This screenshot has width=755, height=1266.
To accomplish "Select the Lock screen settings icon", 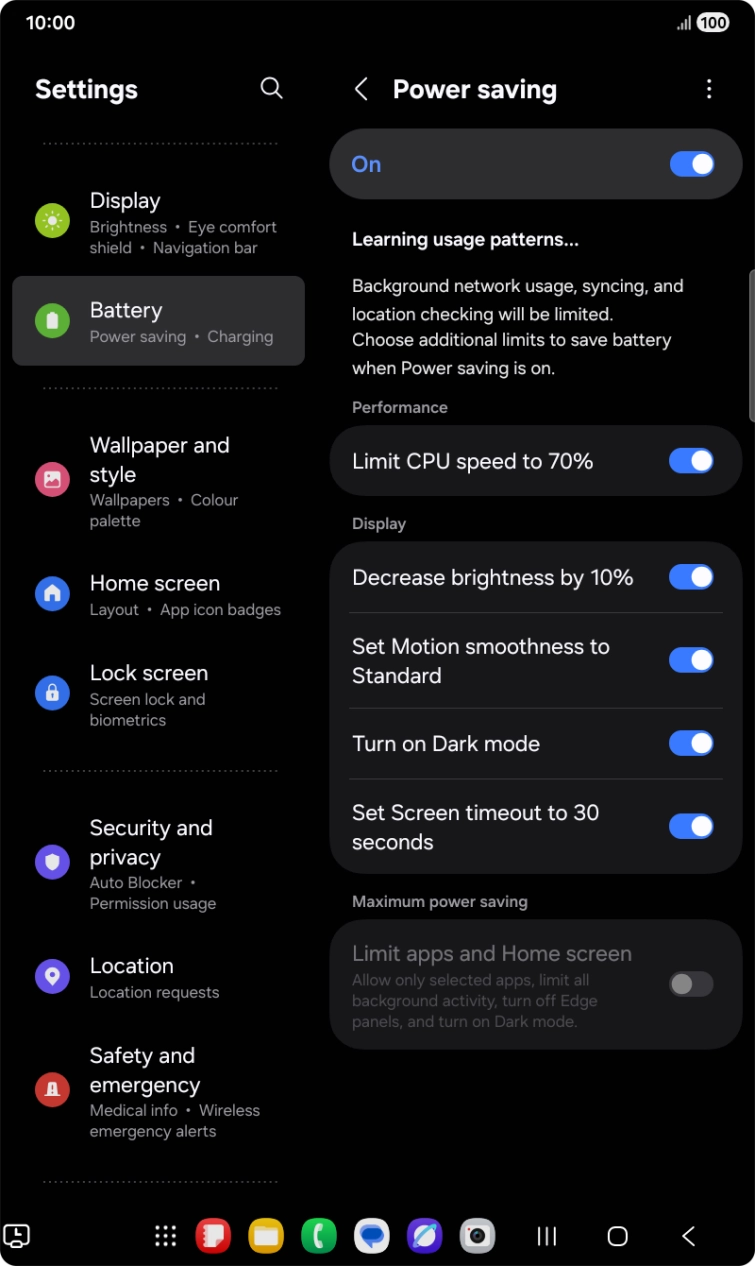I will [x=52, y=692].
